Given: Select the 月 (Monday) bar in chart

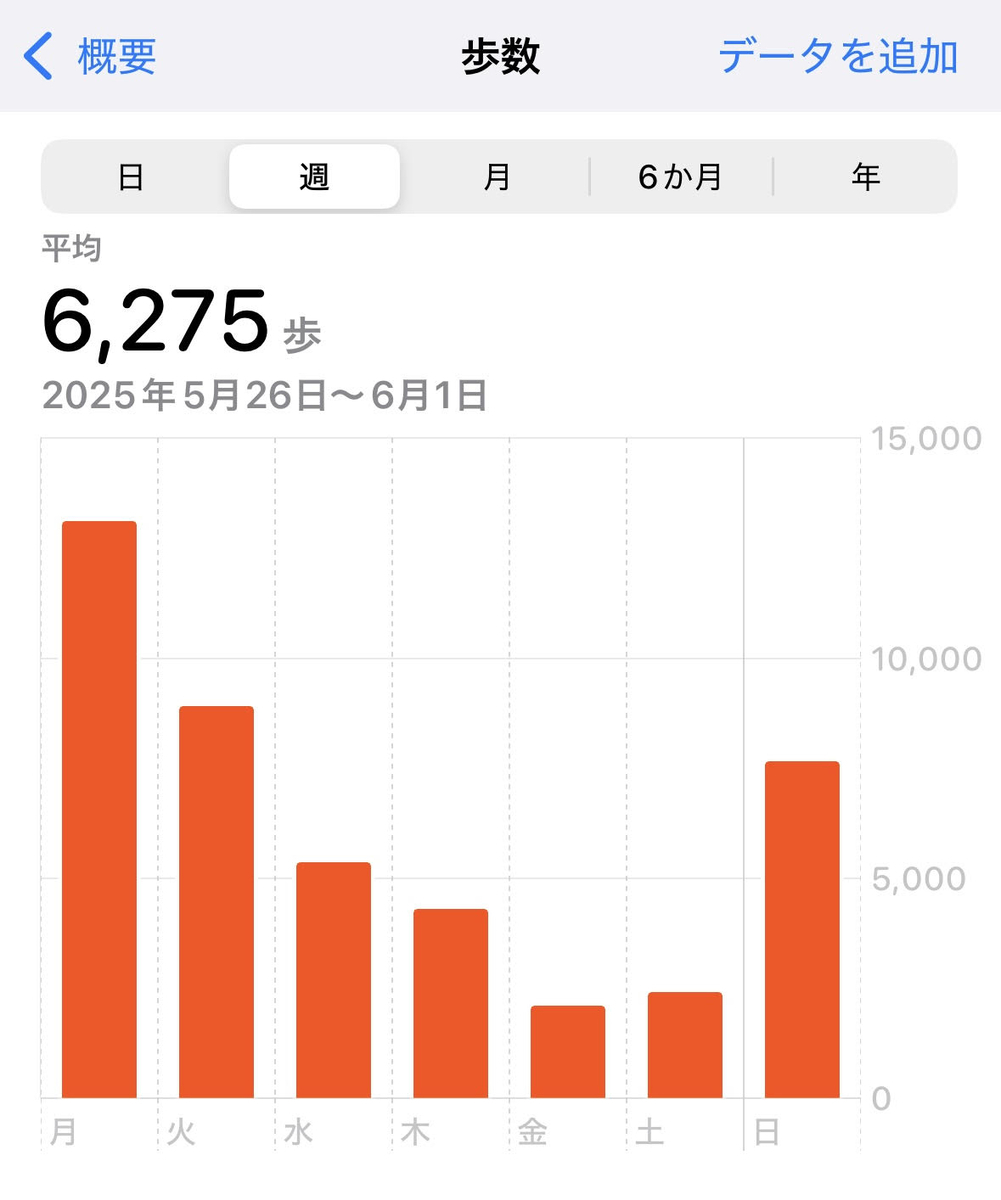Looking at the screenshot, I should pyautogui.click(x=99, y=810).
